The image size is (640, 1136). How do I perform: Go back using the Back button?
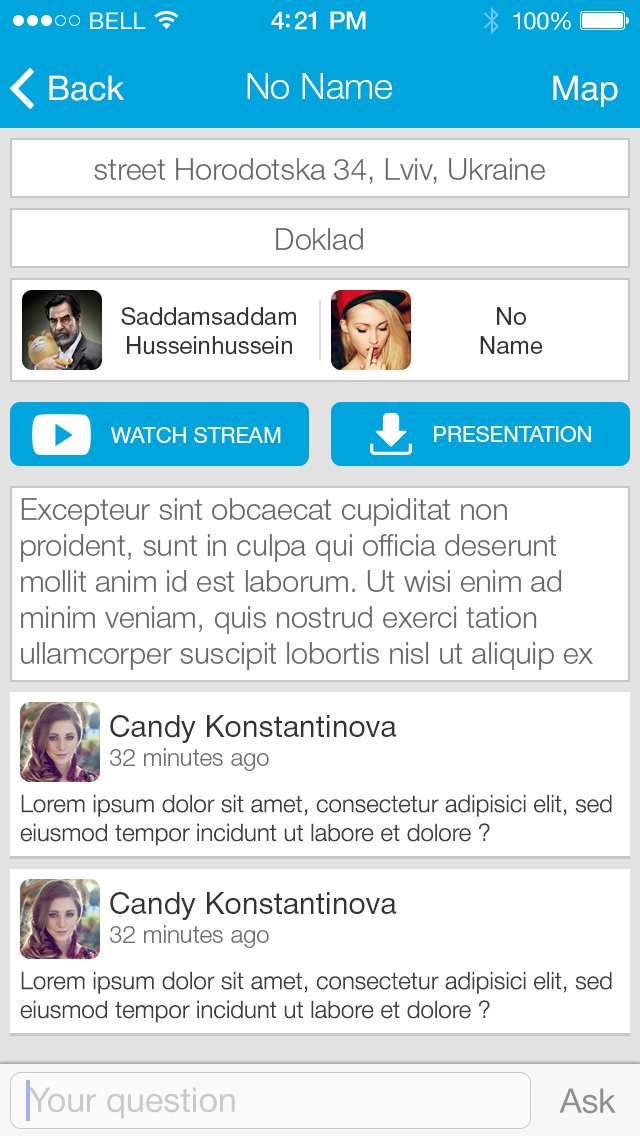(x=67, y=88)
